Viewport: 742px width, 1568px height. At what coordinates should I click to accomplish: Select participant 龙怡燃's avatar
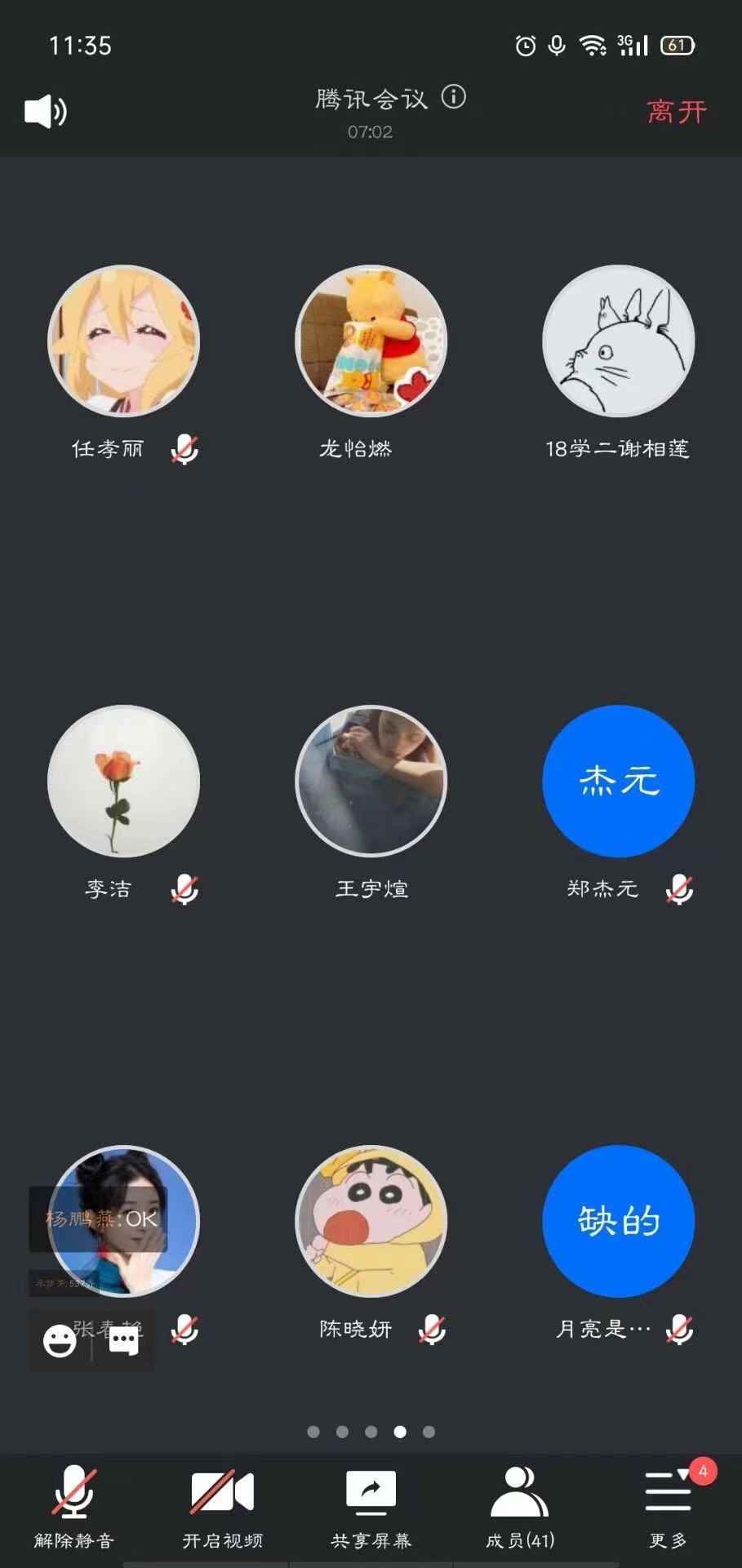tap(371, 341)
